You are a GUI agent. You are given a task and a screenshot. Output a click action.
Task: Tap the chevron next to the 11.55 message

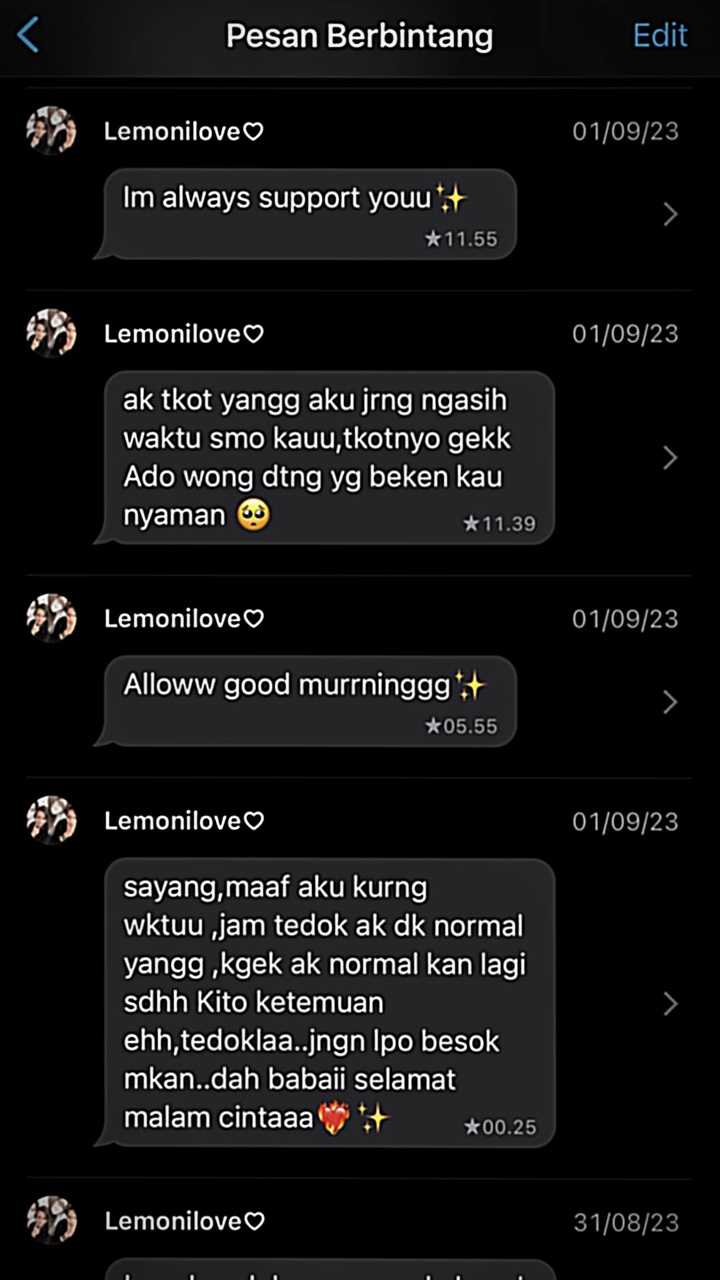coord(670,214)
